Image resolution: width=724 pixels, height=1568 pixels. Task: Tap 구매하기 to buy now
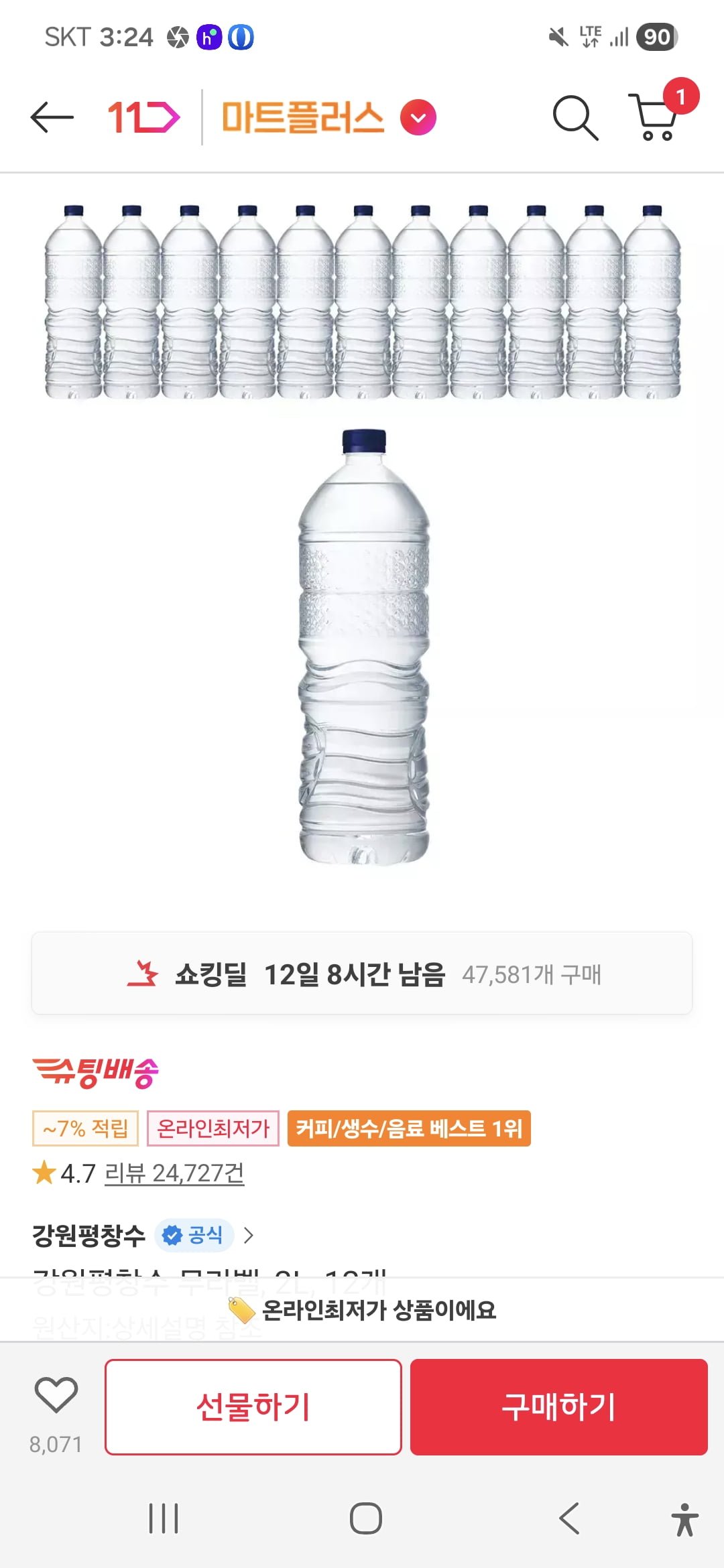[558, 1407]
